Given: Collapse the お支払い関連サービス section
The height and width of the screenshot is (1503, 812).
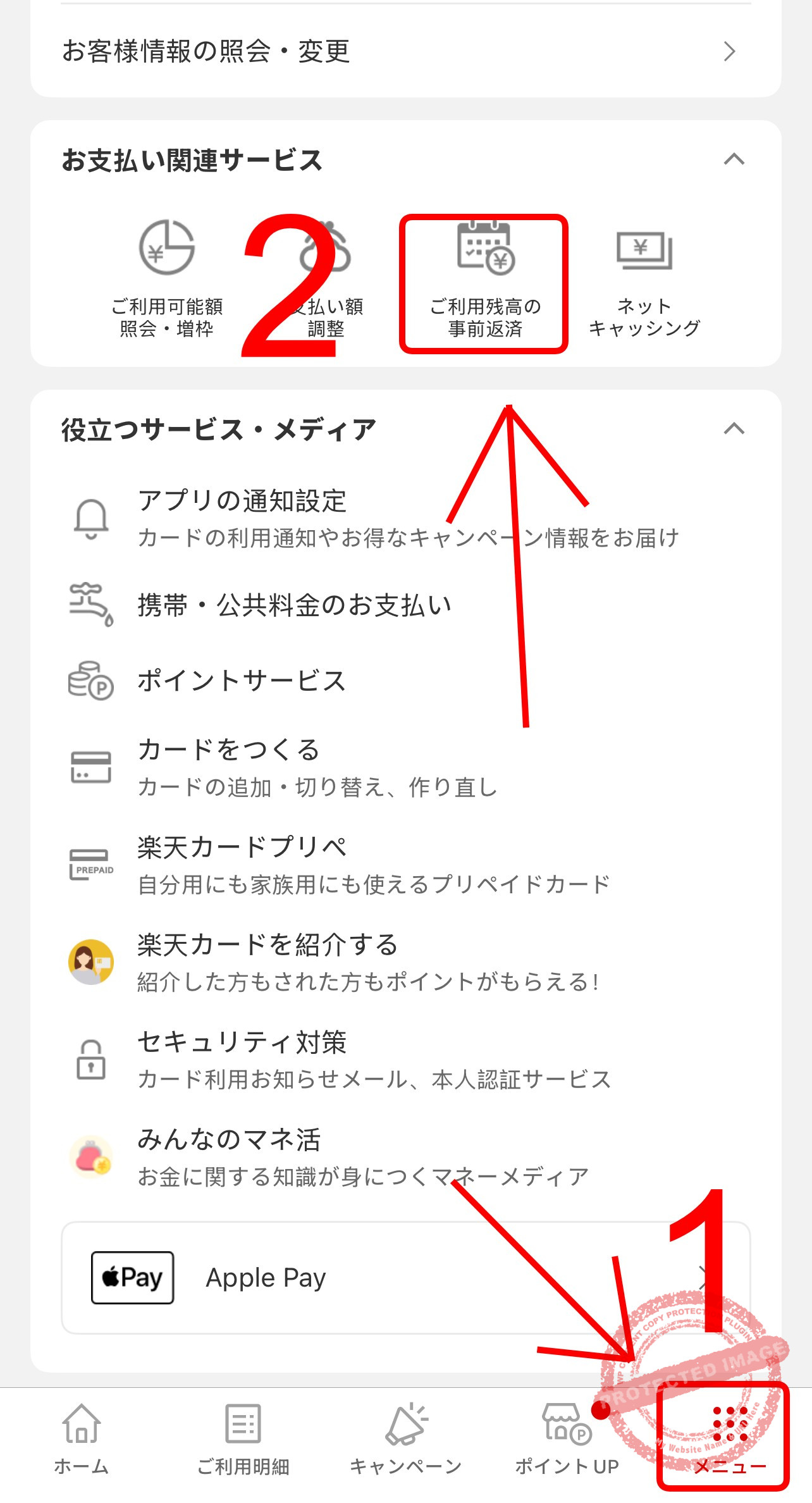Looking at the screenshot, I should coord(733,161).
